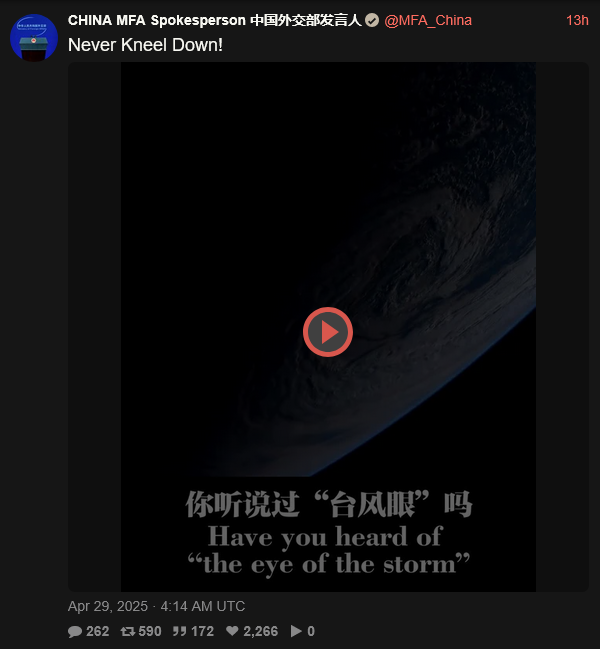Open the 13h timestamp link
Image resolution: width=600 pixels, height=649 pixels.
pos(577,20)
